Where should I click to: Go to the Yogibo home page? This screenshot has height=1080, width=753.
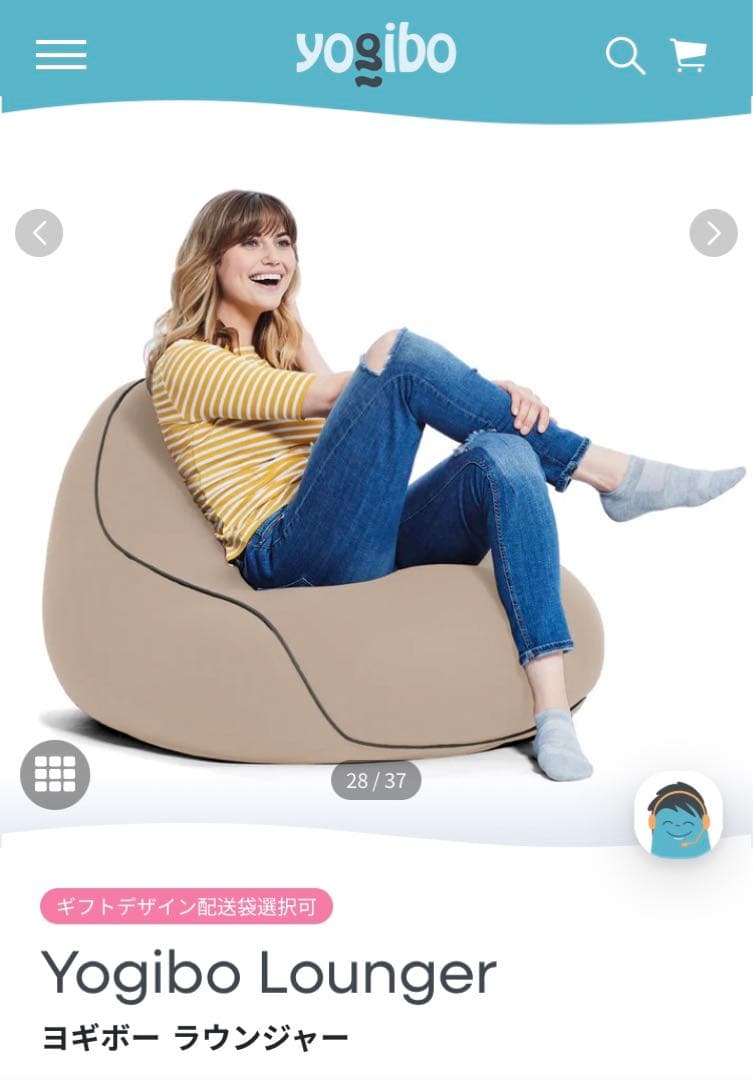tap(375, 56)
